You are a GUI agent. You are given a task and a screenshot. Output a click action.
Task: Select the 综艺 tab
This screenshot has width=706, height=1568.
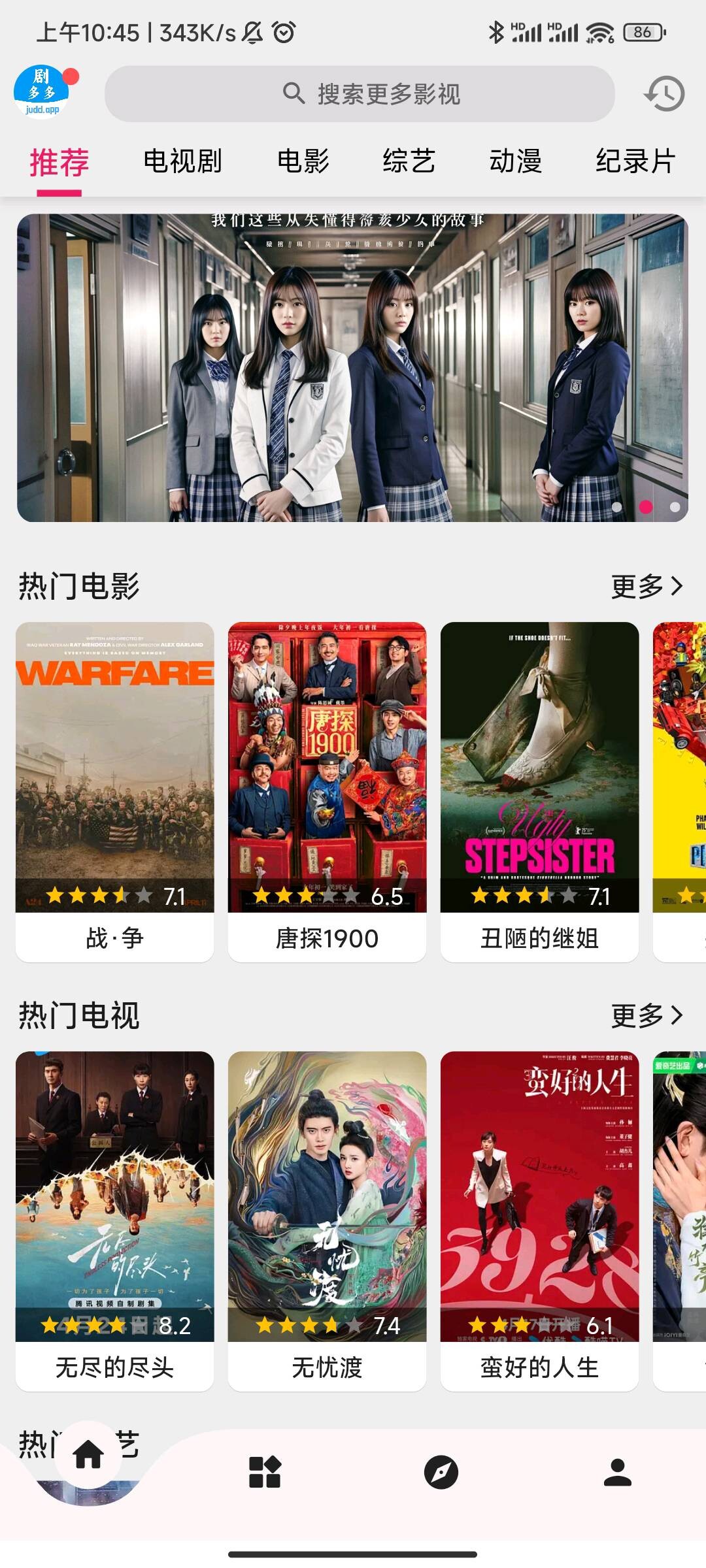click(x=409, y=161)
